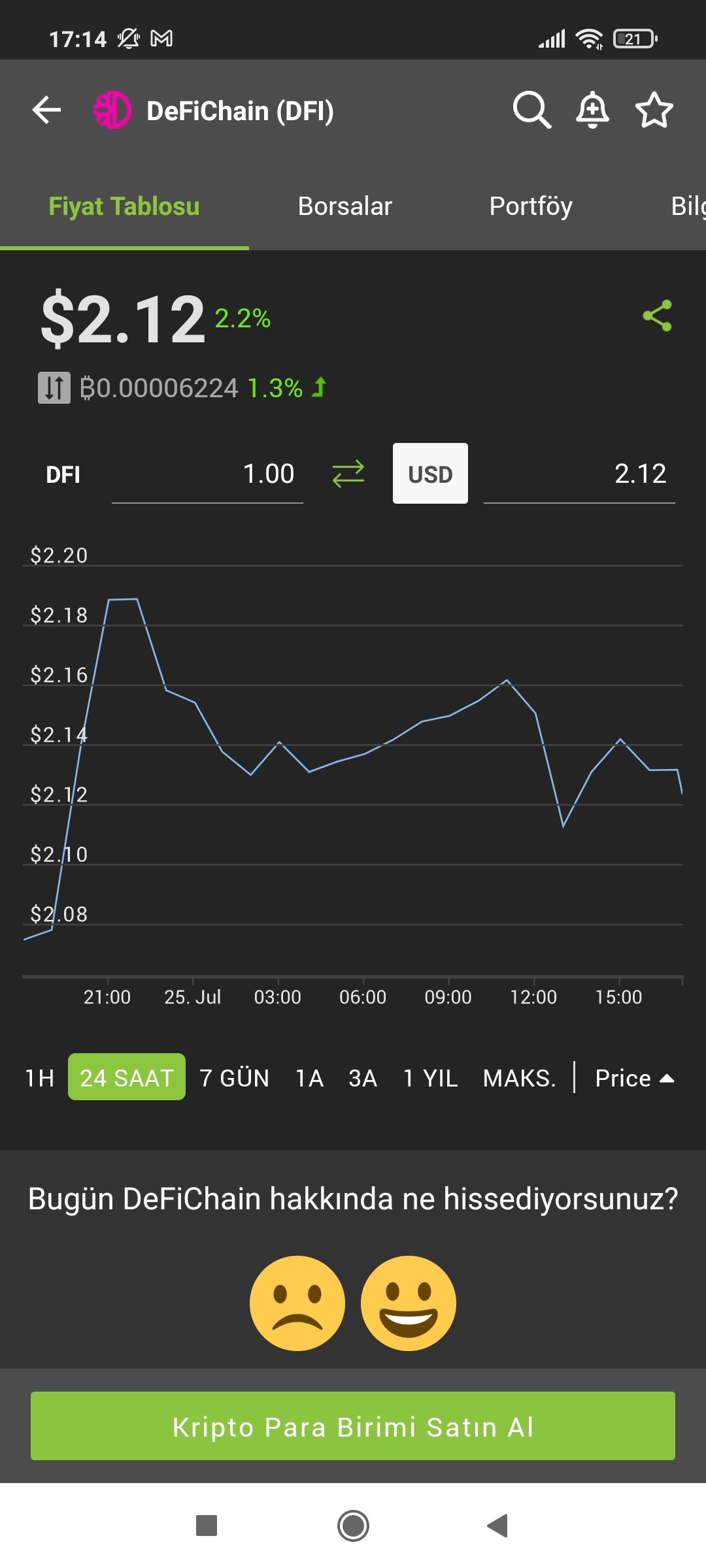Open the search magnifier icon
This screenshot has height=1568, width=706.
pos(531,110)
